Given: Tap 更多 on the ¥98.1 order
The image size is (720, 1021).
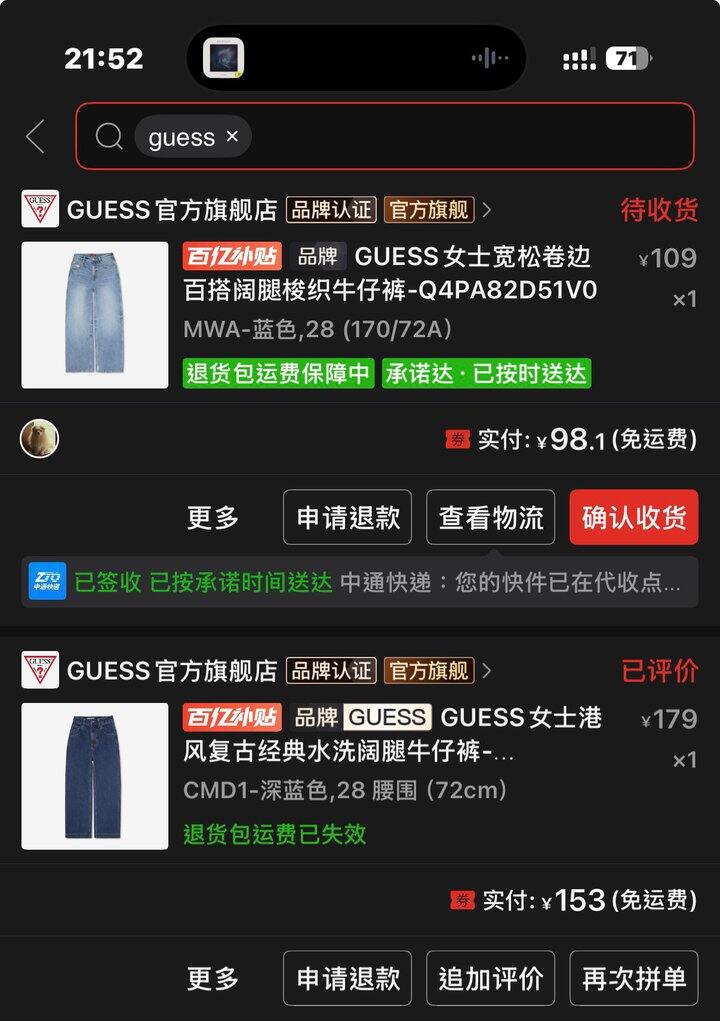Looking at the screenshot, I should click(x=213, y=517).
